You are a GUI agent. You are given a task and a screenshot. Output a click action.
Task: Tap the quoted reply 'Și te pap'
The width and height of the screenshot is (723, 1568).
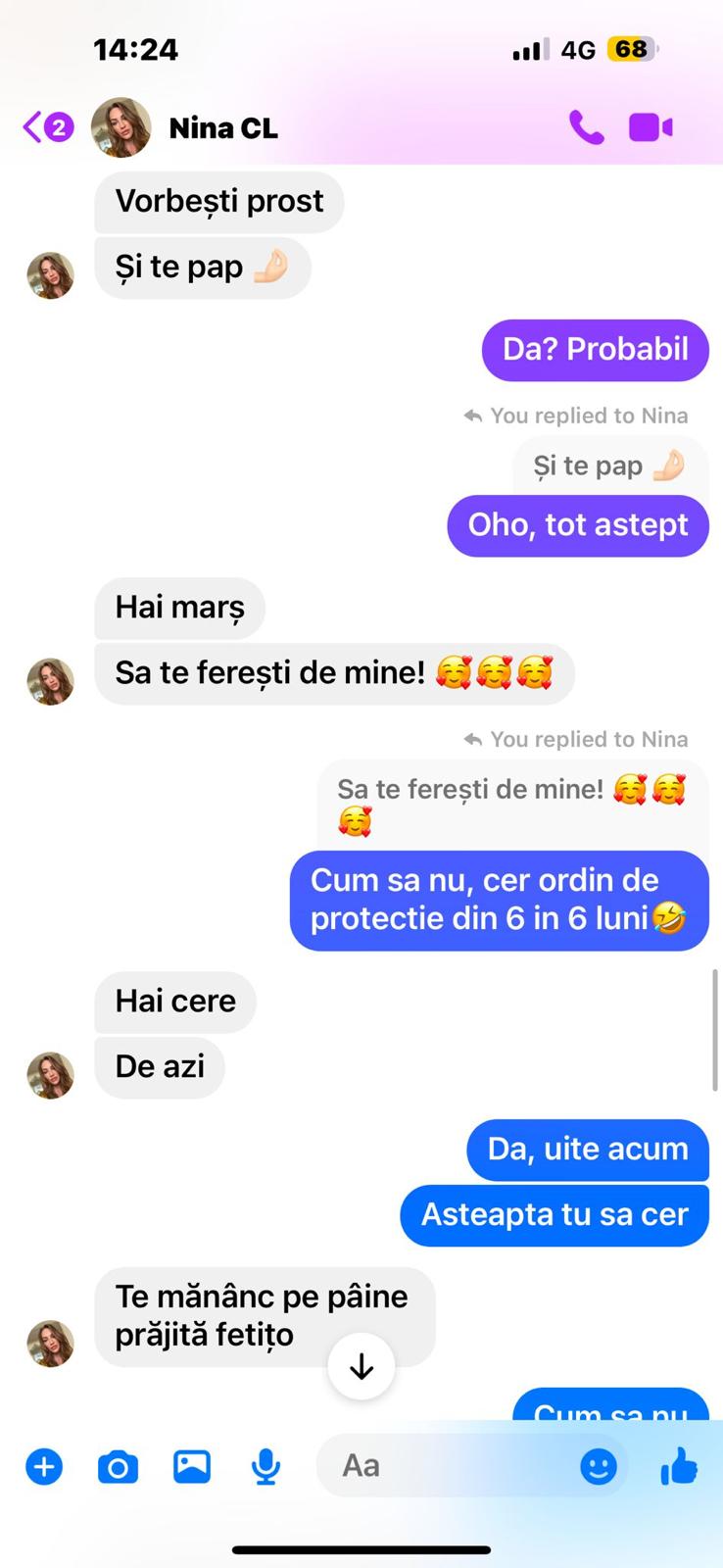[607, 466]
